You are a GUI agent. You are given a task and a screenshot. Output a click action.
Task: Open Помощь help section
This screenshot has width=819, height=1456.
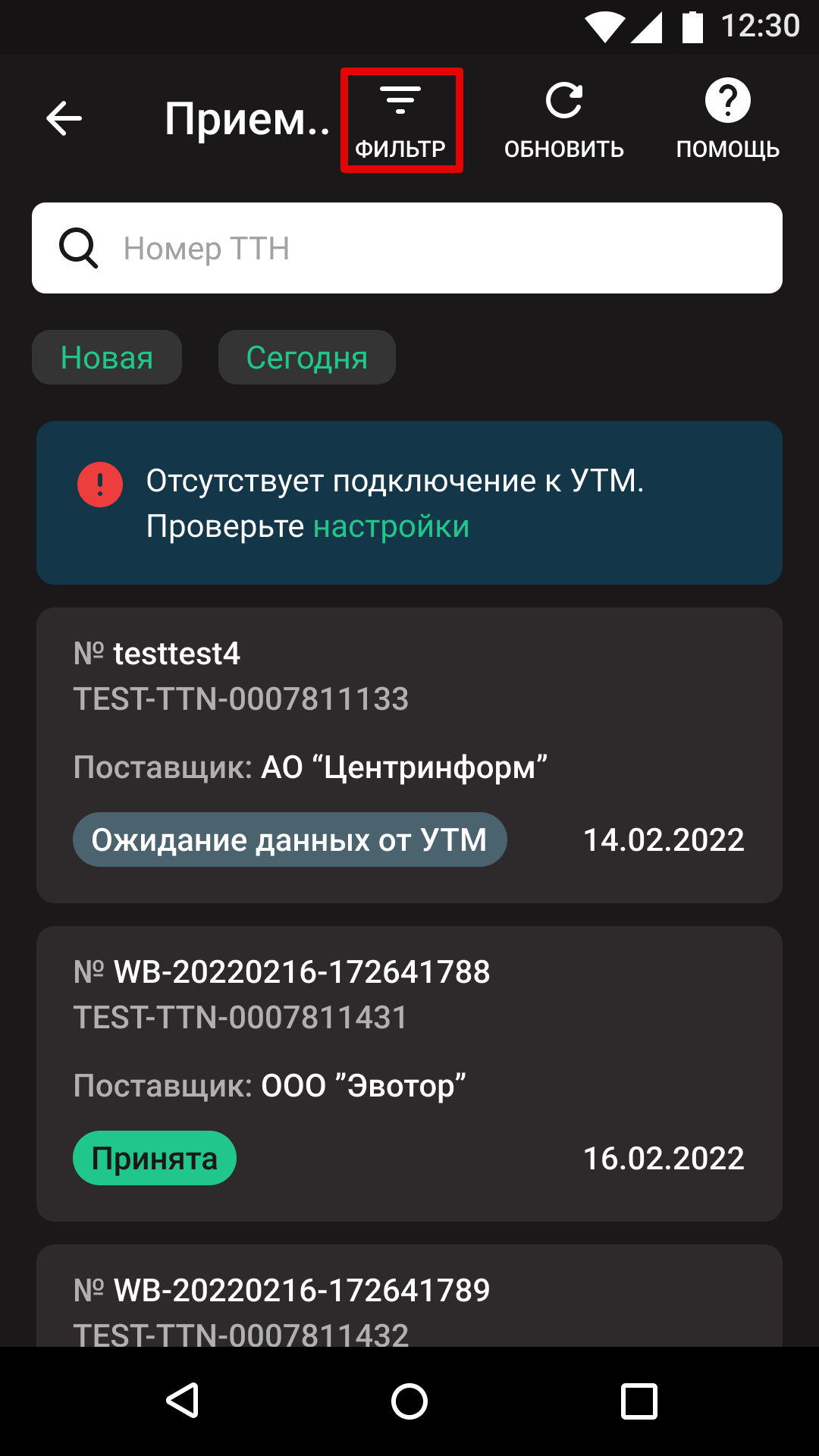click(x=728, y=121)
